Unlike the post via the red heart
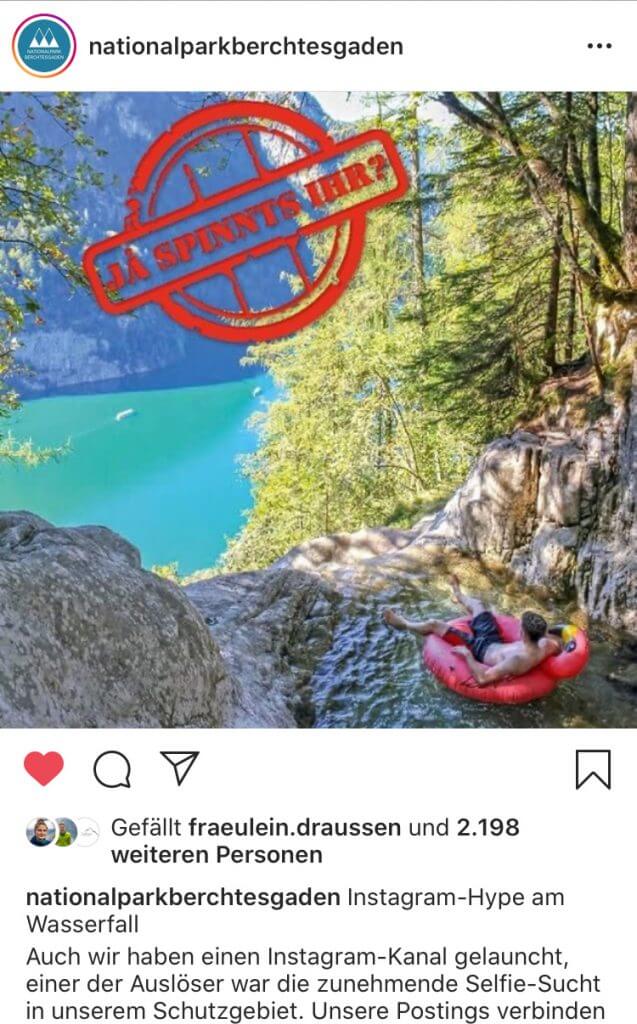 point(44,768)
